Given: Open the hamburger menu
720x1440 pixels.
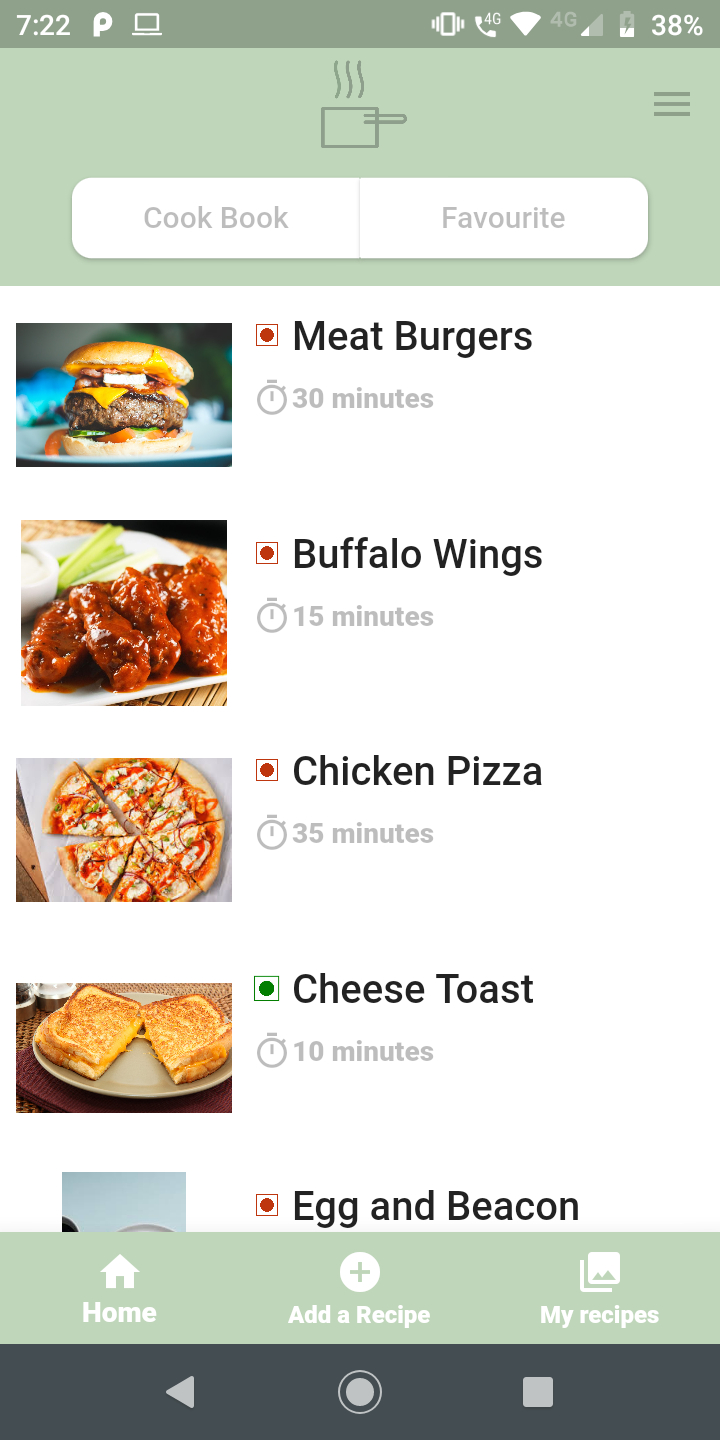Looking at the screenshot, I should click(x=672, y=104).
